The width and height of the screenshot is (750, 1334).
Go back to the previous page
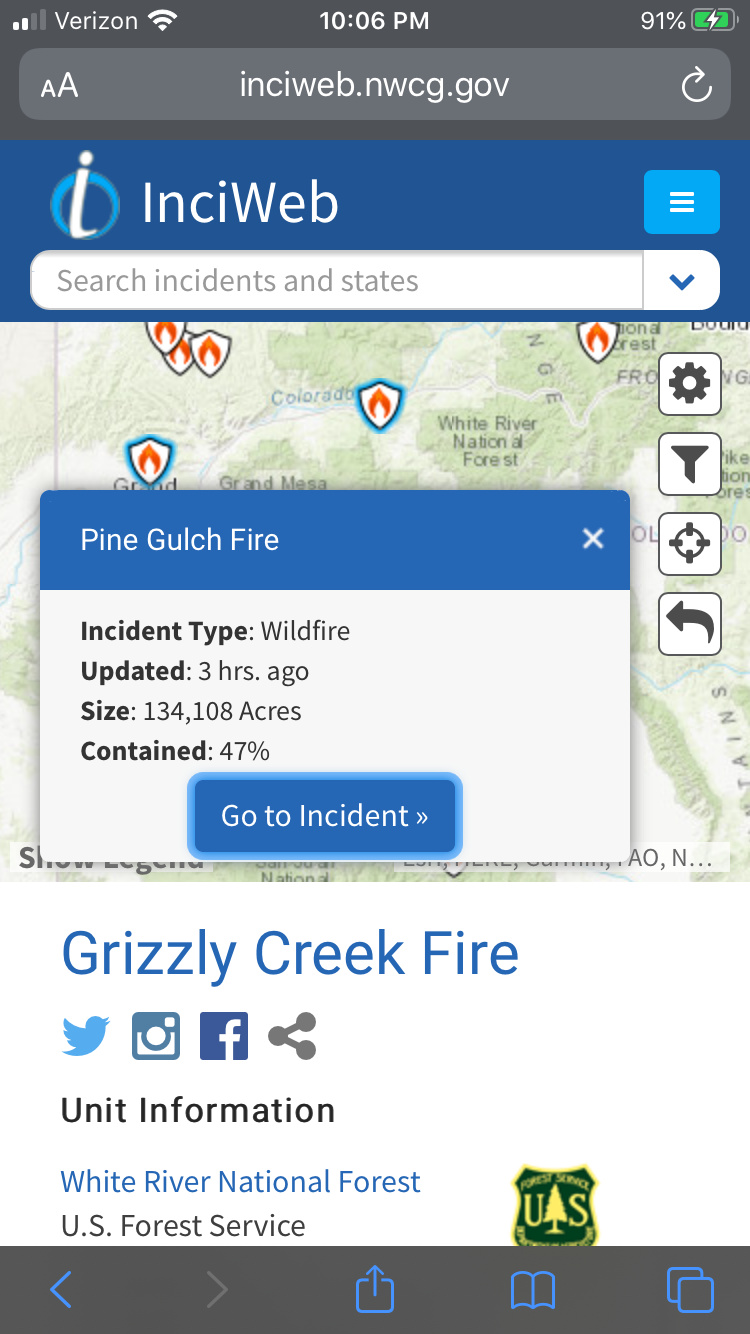point(61,1290)
